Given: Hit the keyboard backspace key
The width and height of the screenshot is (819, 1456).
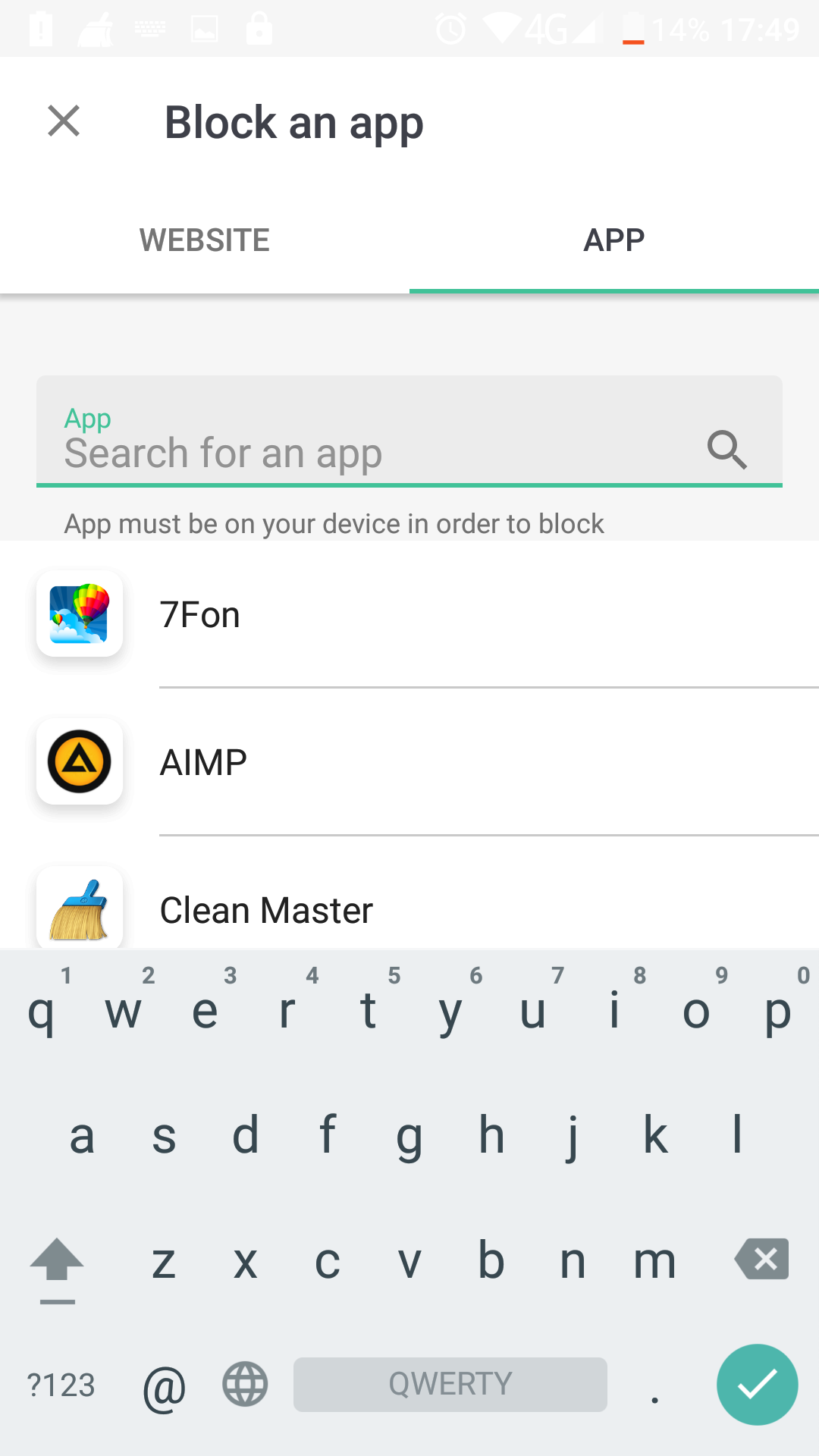Looking at the screenshot, I should [x=762, y=1260].
